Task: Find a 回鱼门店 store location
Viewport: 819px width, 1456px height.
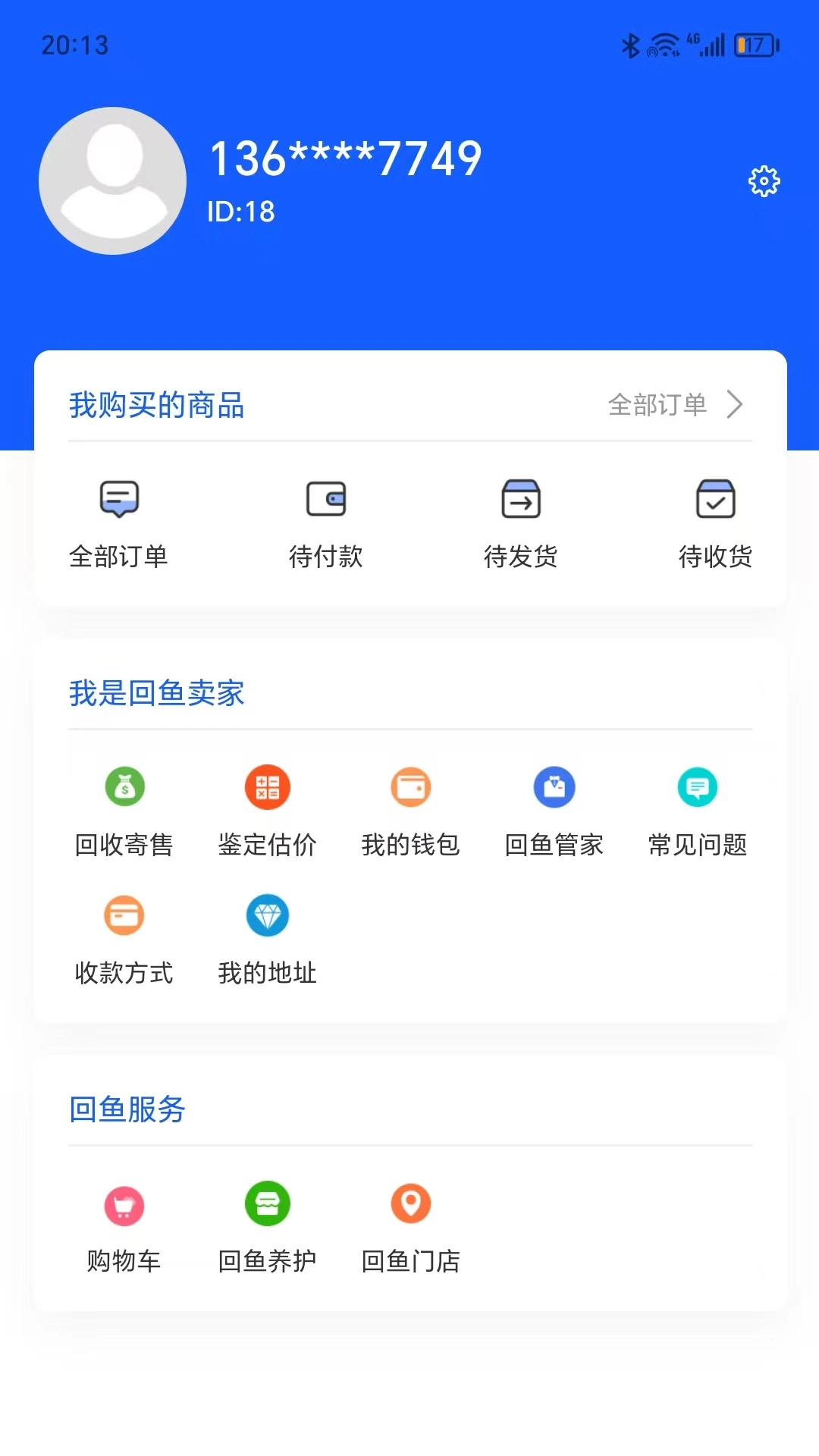Action: pyautogui.click(x=410, y=1227)
